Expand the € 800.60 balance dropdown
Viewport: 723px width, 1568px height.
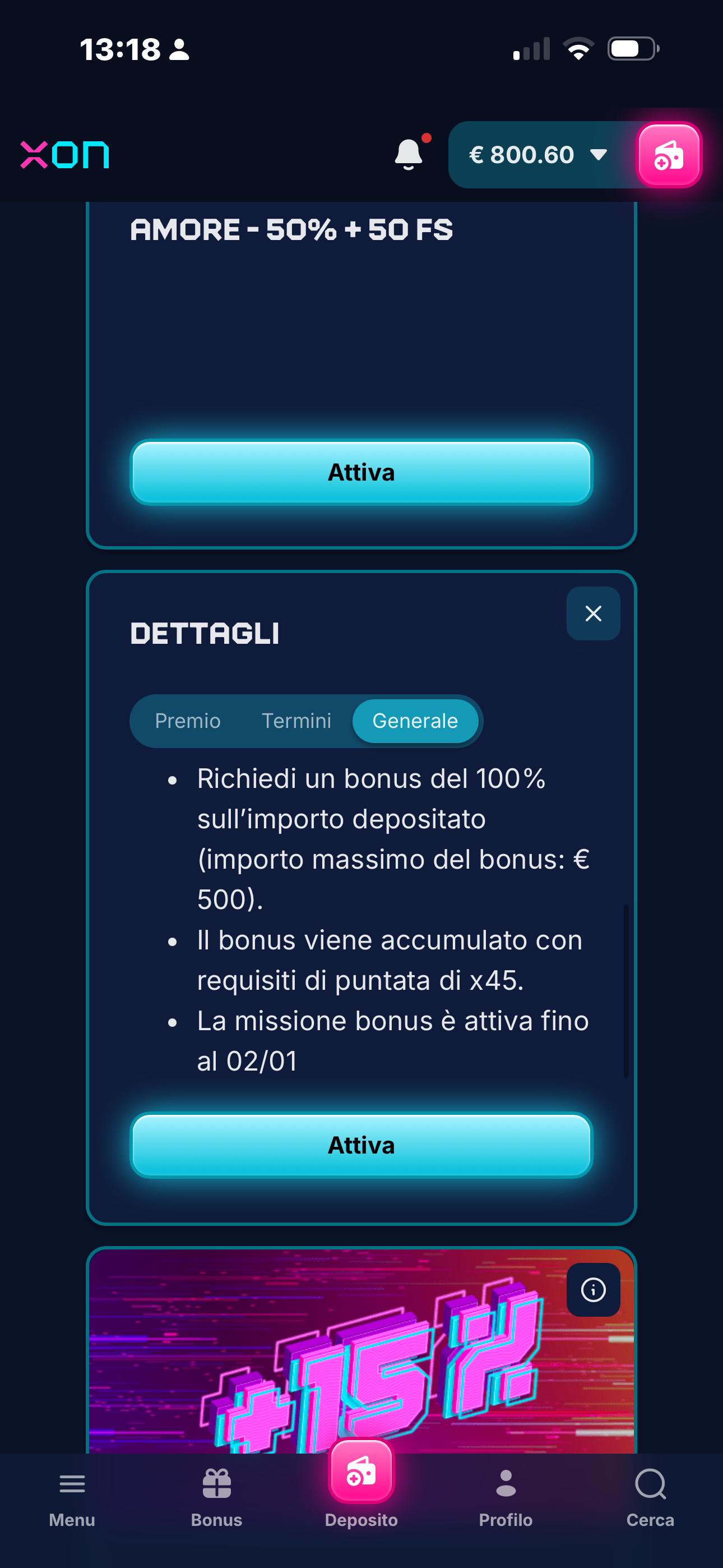click(538, 155)
